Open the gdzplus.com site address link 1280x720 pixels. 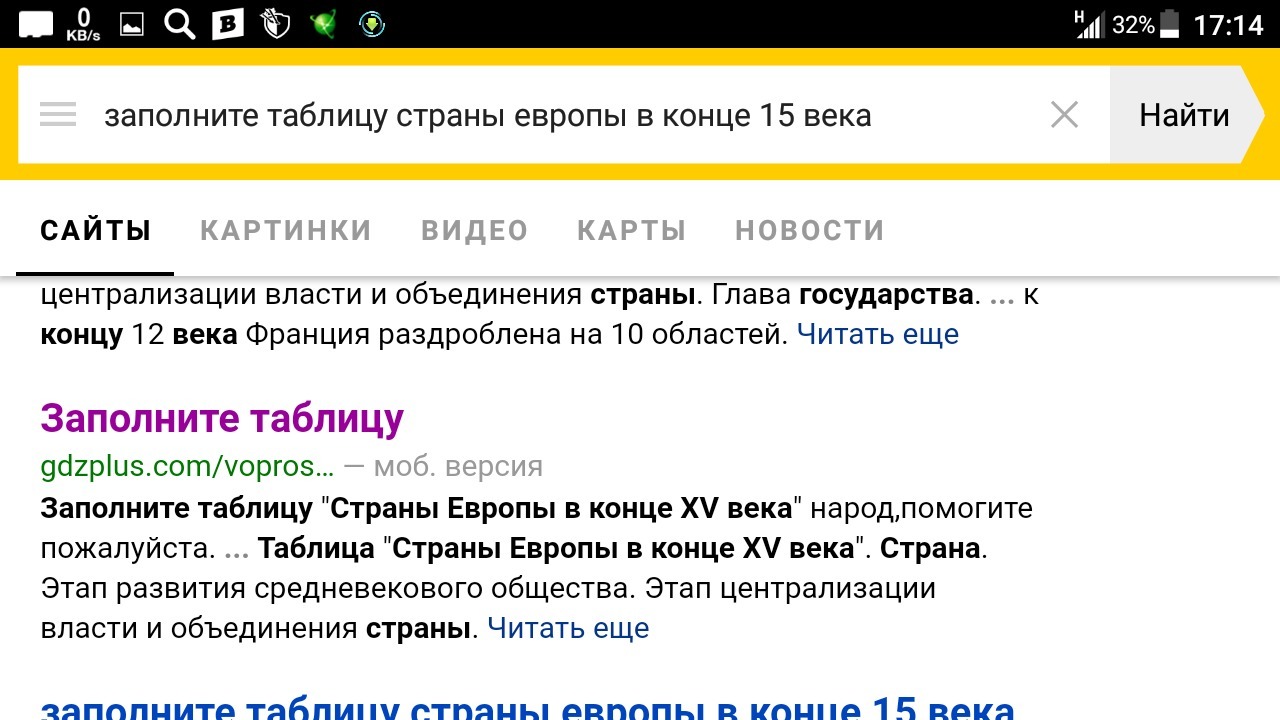pos(187,466)
